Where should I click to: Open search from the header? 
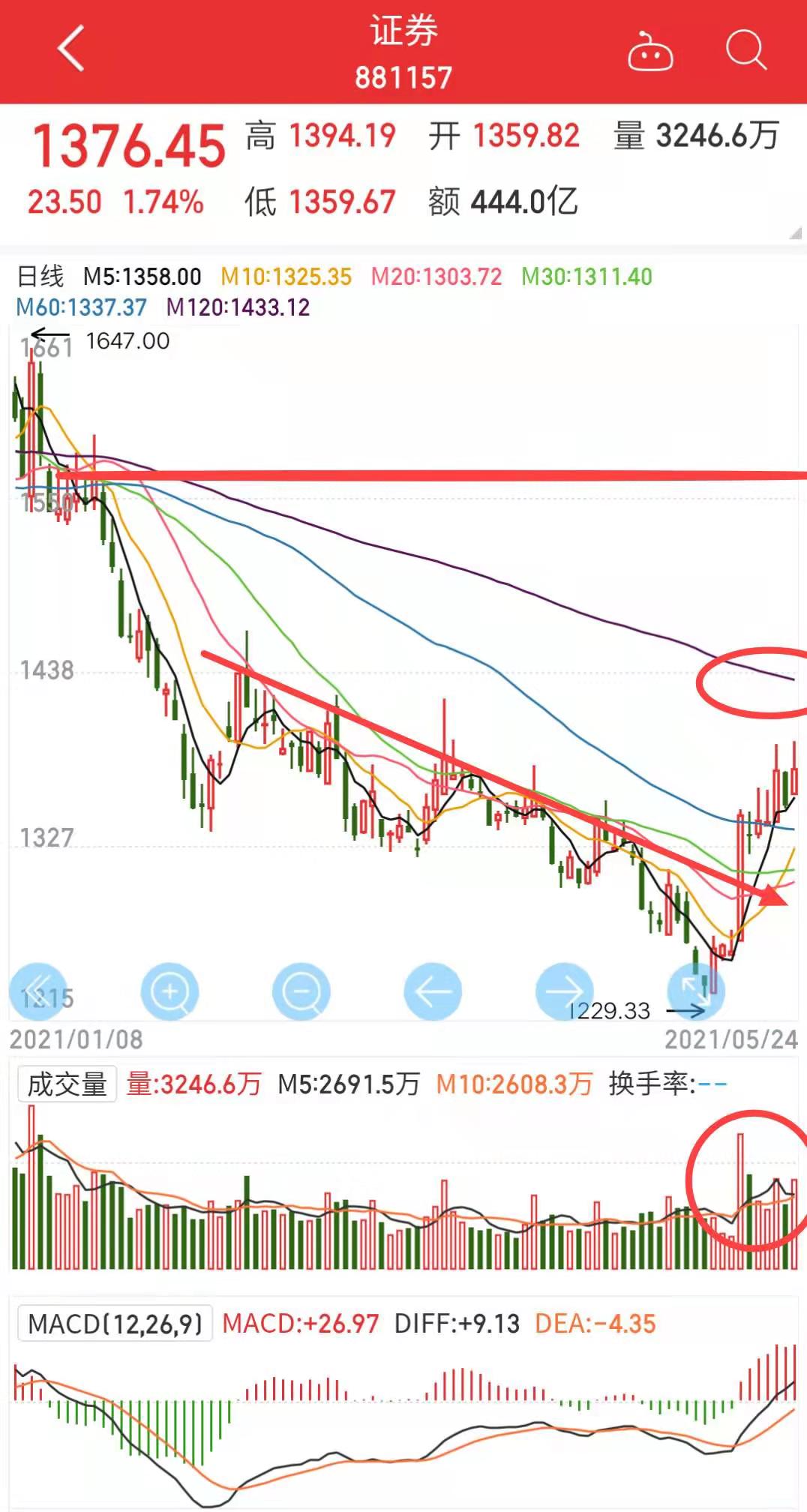745,50
